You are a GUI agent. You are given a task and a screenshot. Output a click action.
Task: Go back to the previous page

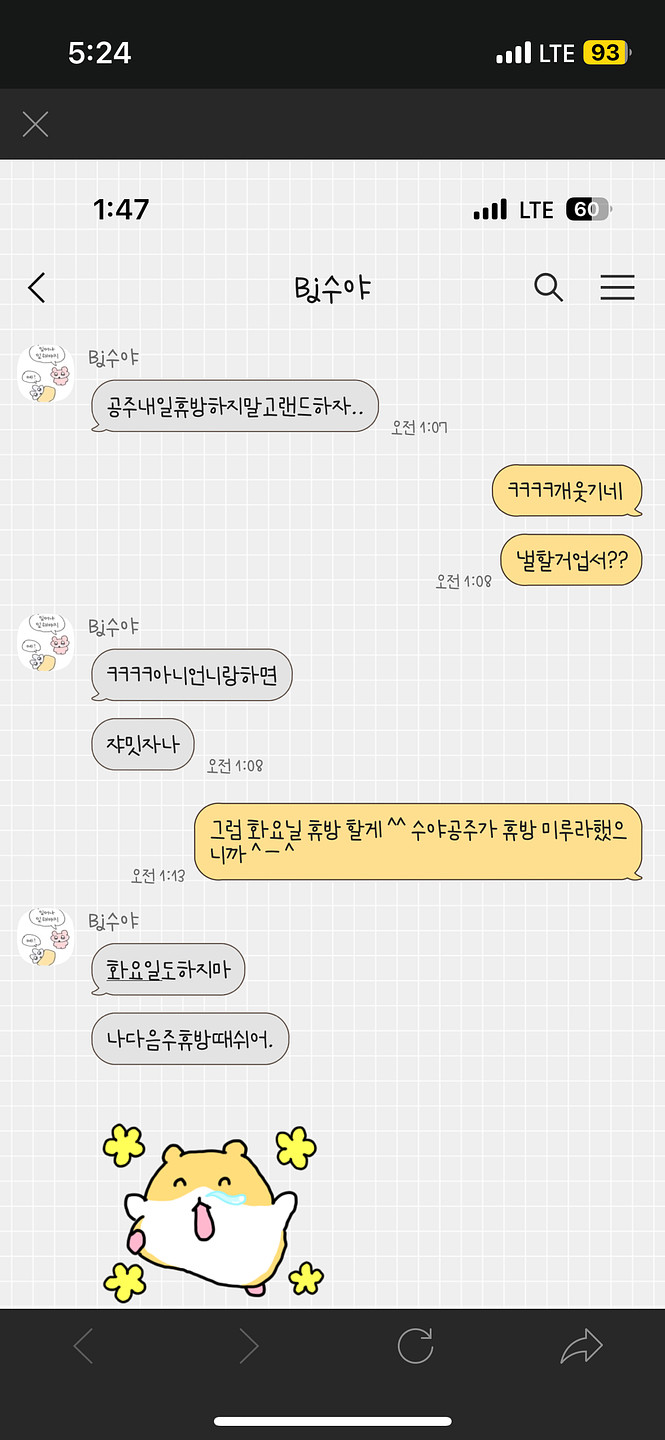click(x=83, y=1346)
